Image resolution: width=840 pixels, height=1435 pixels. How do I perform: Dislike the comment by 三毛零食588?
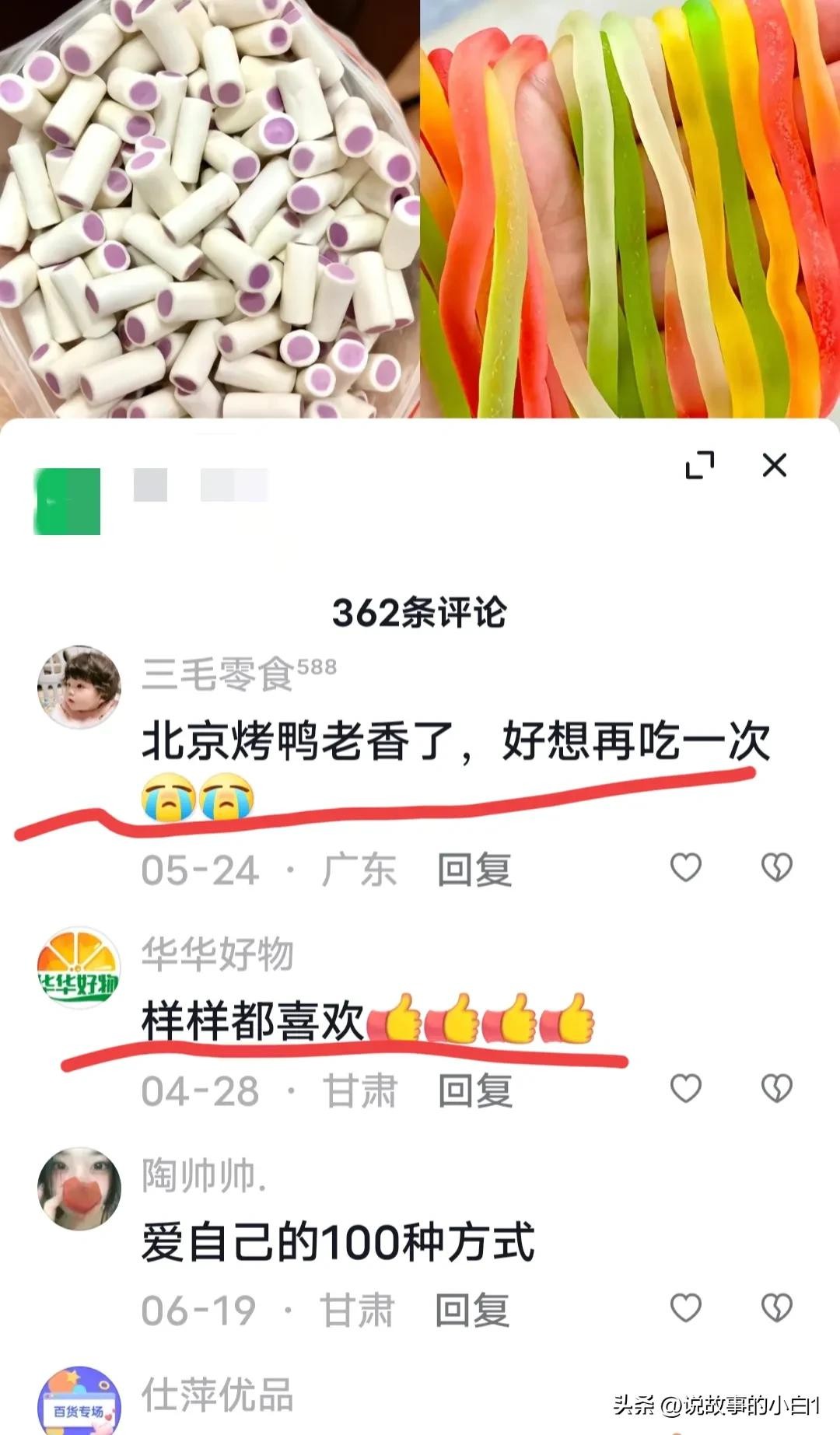(776, 867)
